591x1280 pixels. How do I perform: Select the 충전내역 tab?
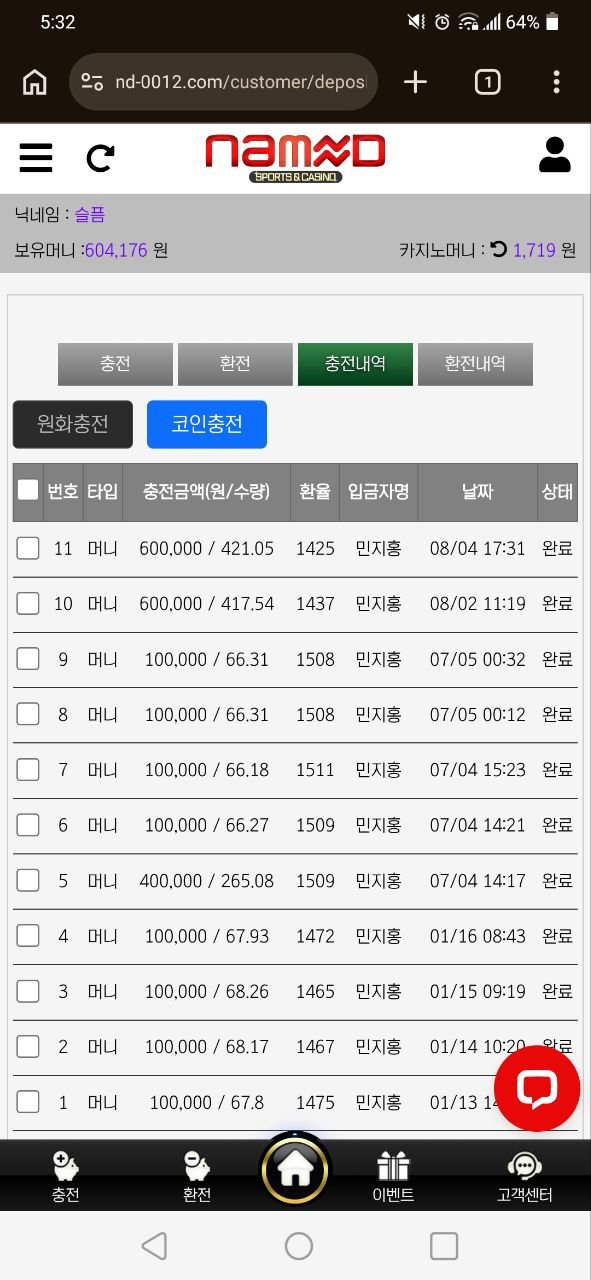pyautogui.click(x=355, y=364)
